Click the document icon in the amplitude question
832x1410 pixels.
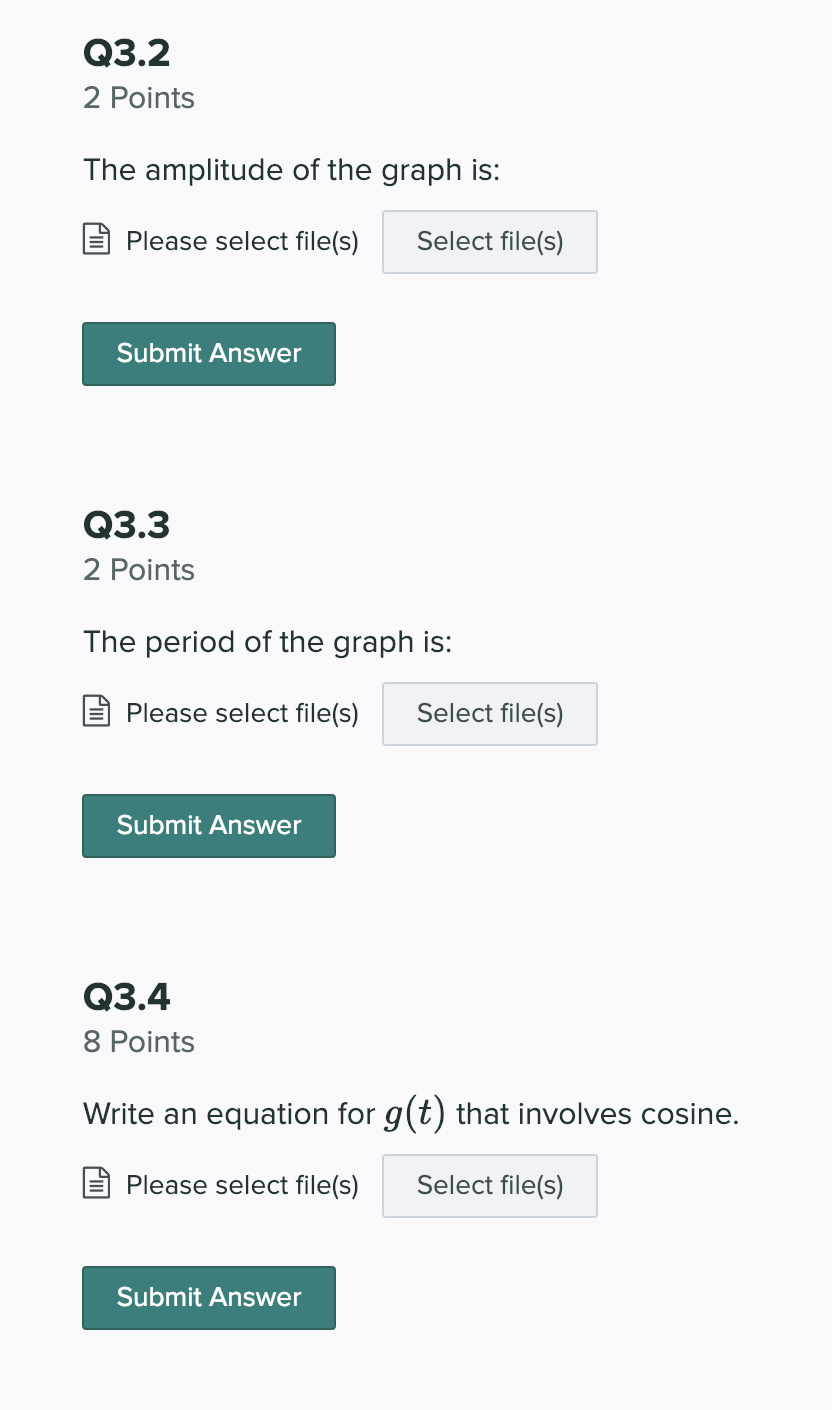point(96,240)
